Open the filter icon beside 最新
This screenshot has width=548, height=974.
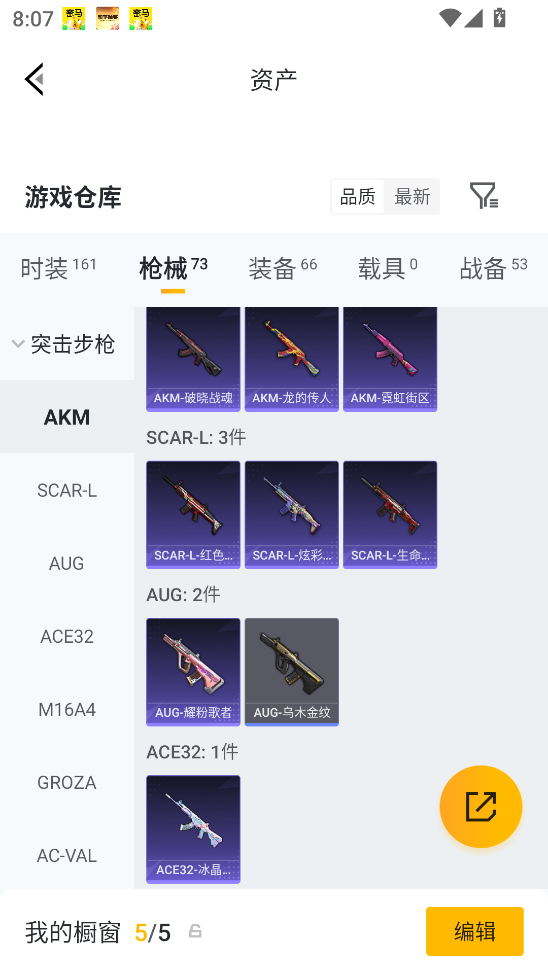tap(483, 196)
